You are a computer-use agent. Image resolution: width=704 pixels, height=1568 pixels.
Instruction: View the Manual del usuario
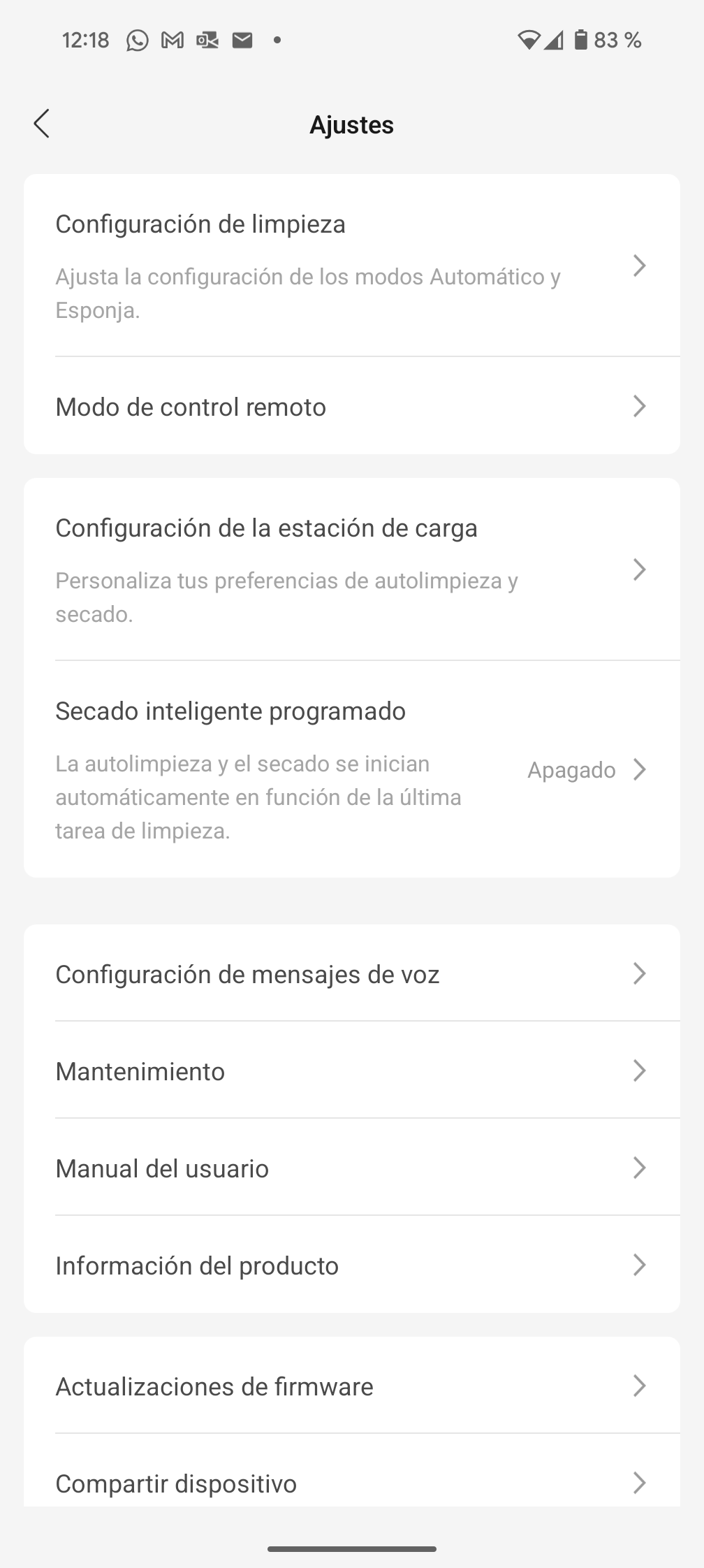[x=351, y=1168]
